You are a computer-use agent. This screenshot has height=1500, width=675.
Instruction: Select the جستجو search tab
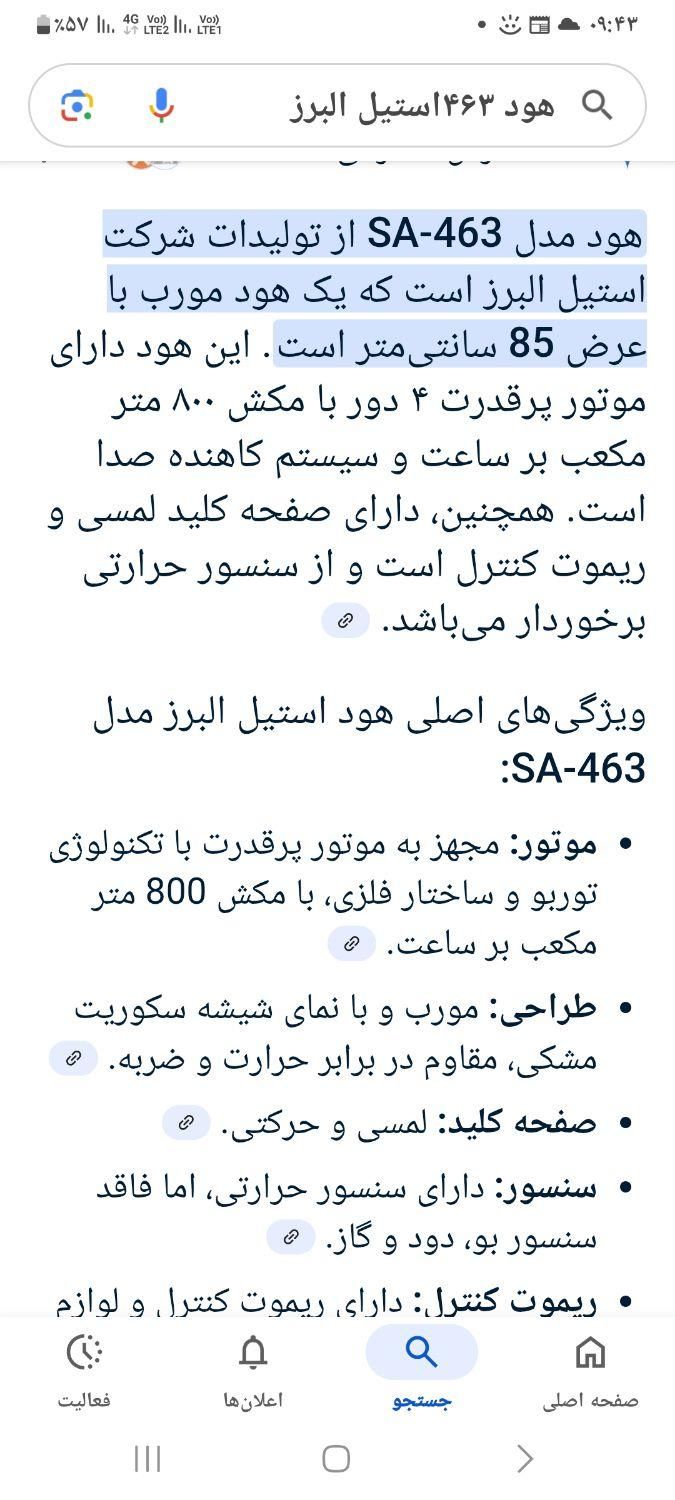pyautogui.click(x=421, y=1369)
